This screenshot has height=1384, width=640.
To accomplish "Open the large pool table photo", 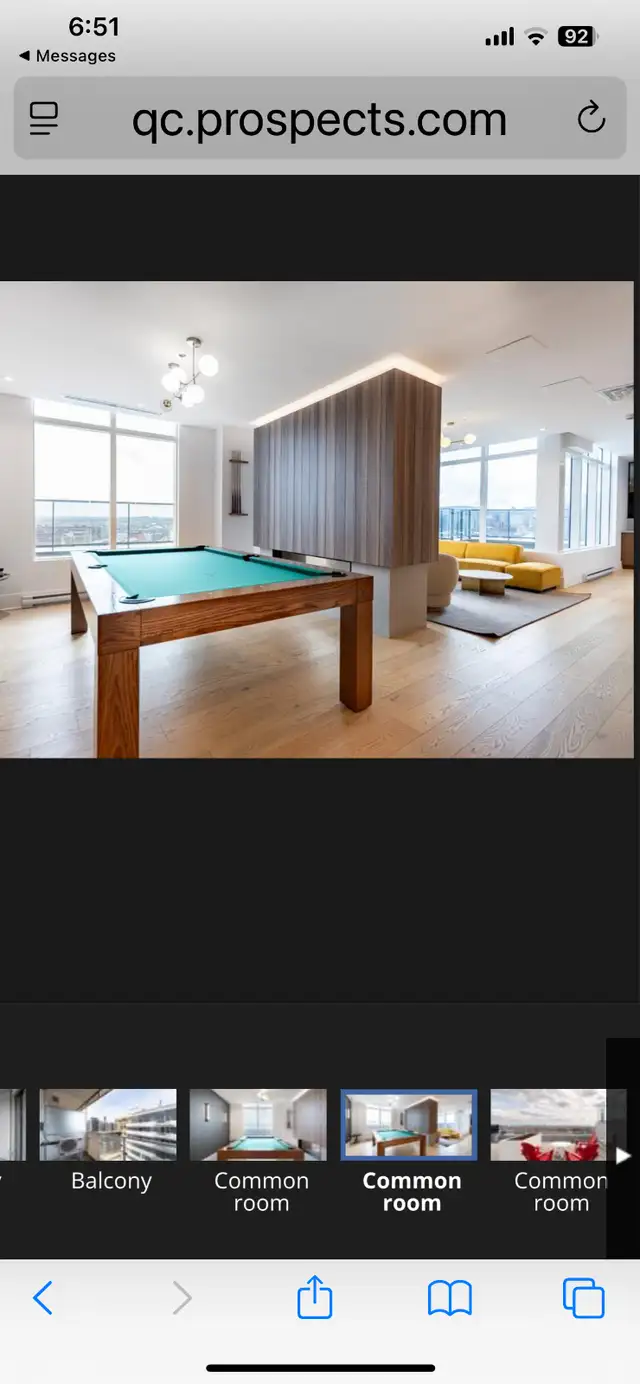I will (317, 519).
